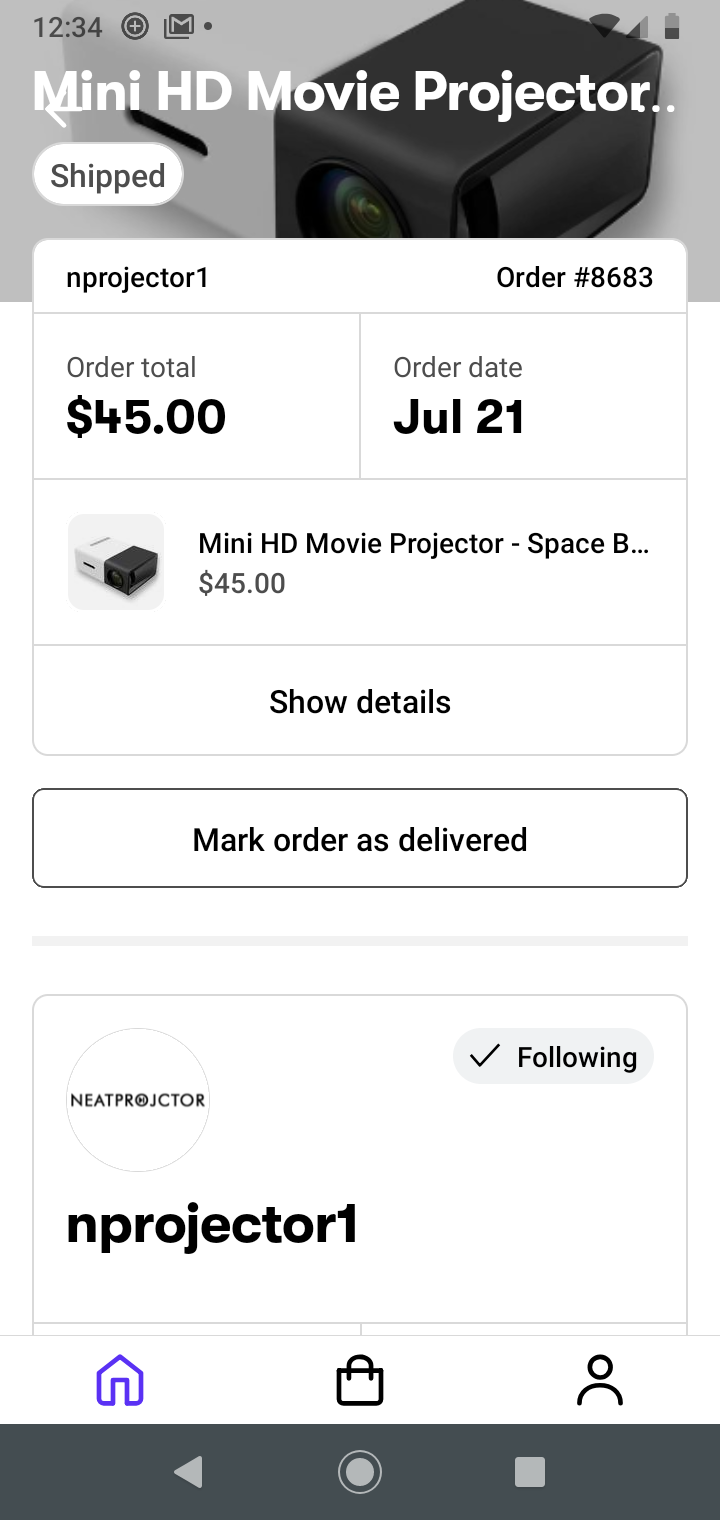This screenshot has width=720, height=1520.
Task: Tap the system back button
Action: [189, 1471]
